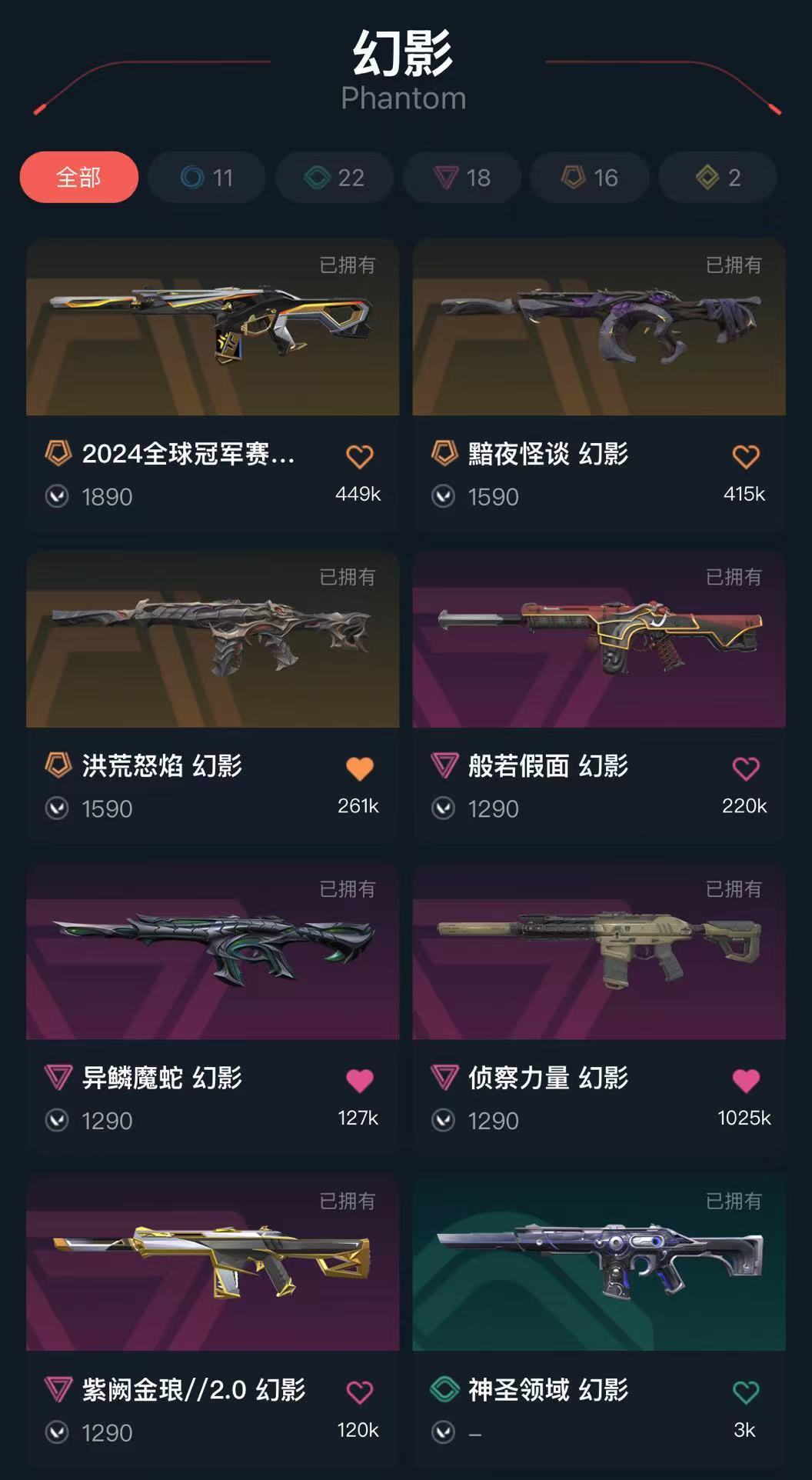Open the 2024全球冠军赛 skin card
Screen dimensions: 812x1480
tap(212, 328)
